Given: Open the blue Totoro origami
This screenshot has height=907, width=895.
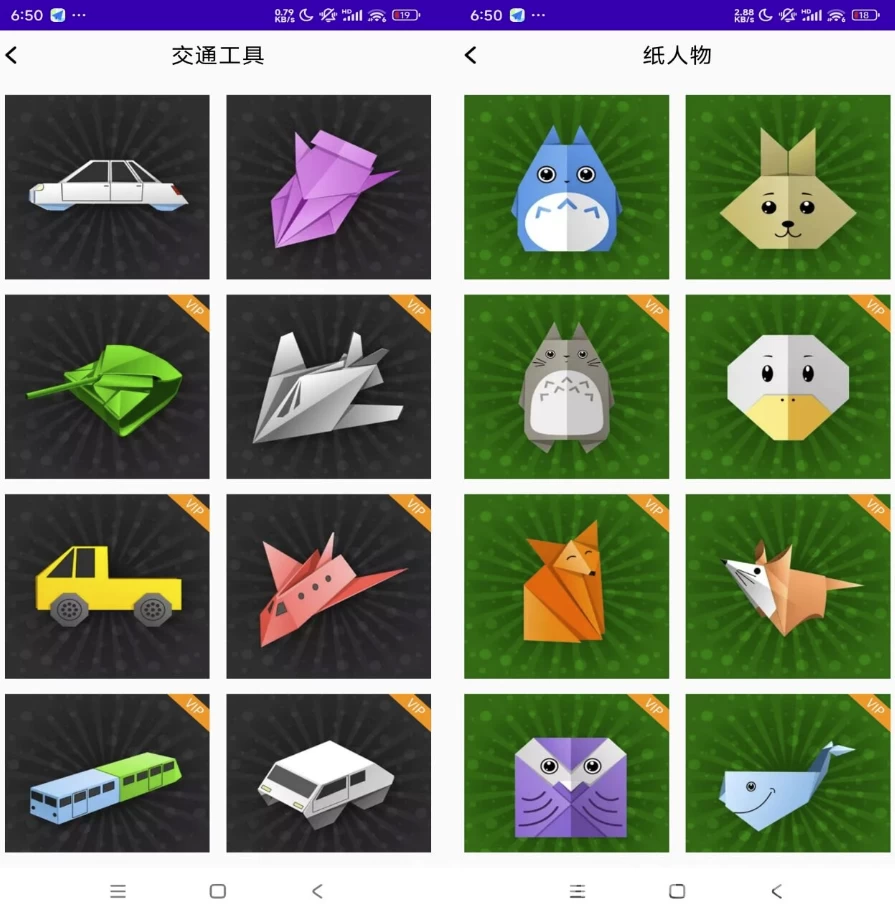Looking at the screenshot, I should [566, 187].
